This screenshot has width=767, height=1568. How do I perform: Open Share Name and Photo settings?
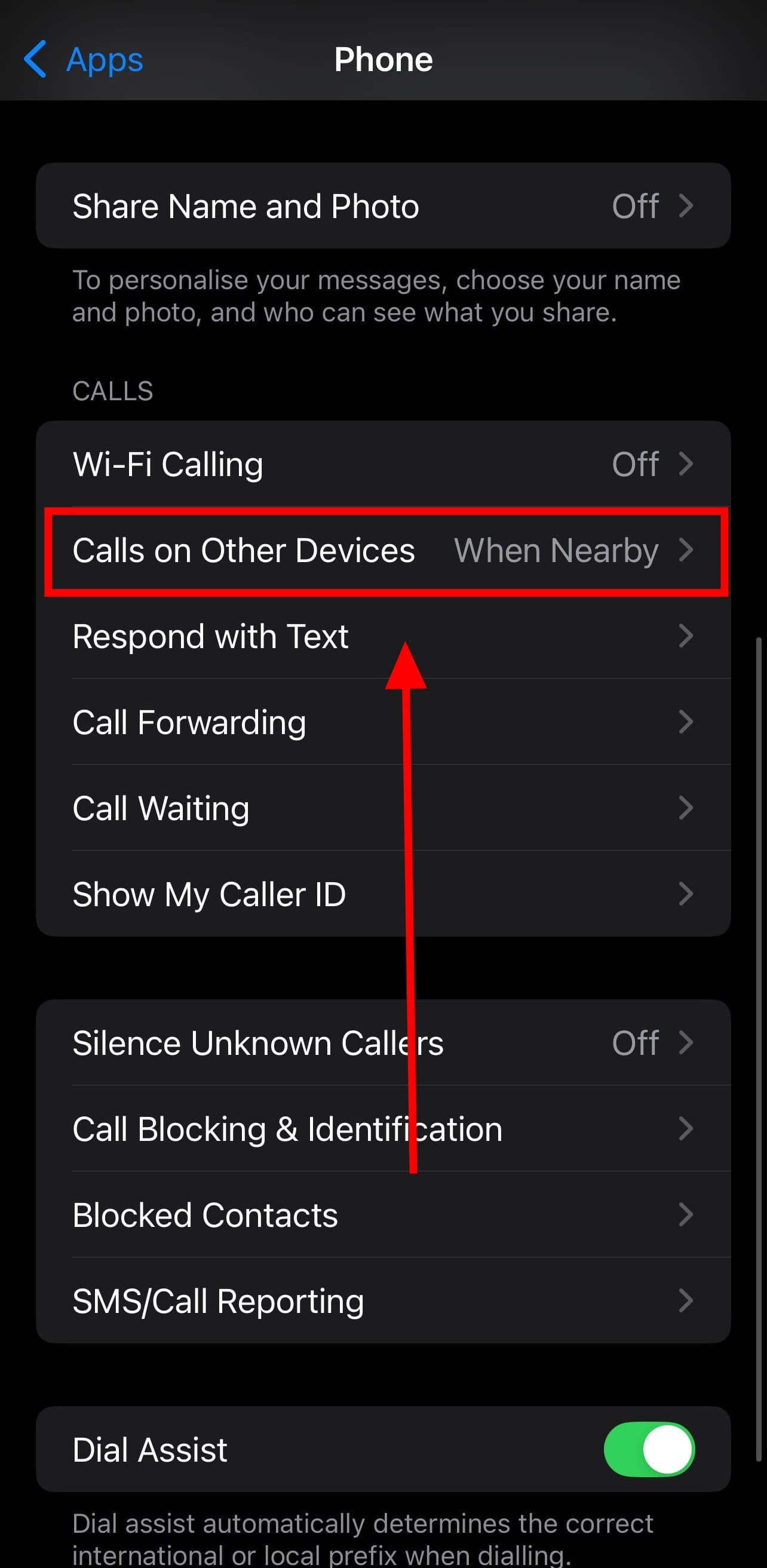pyautogui.click(x=383, y=205)
